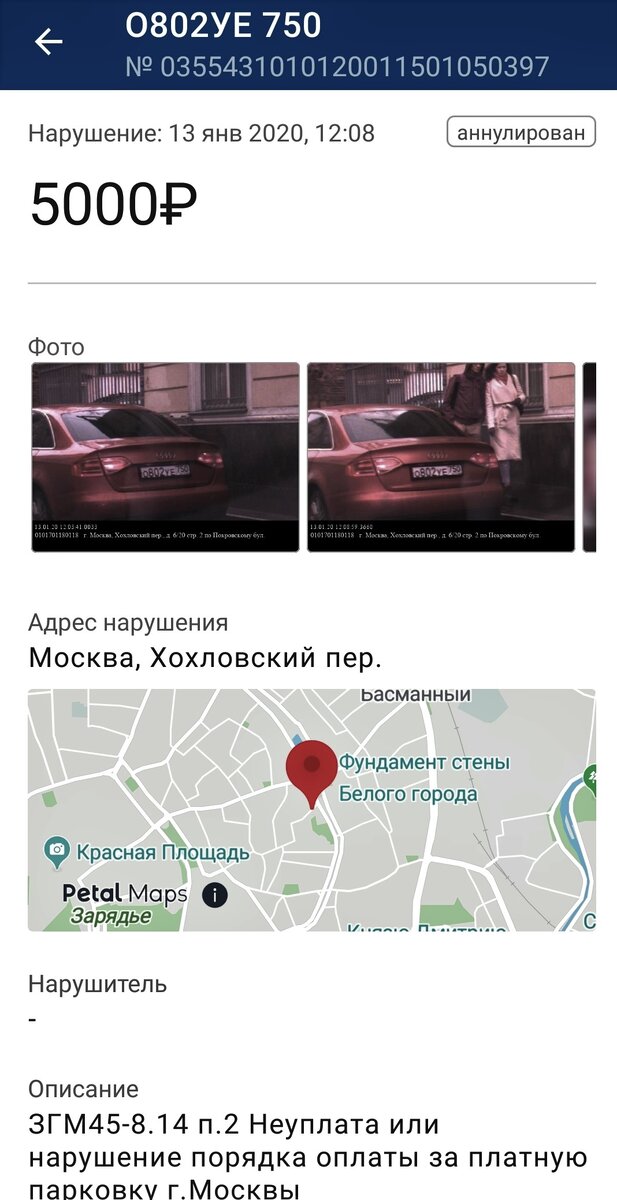This screenshot has height=1200, width=617.
Task: Open the second photo showing pedestrians
Action: pos(441,457)
